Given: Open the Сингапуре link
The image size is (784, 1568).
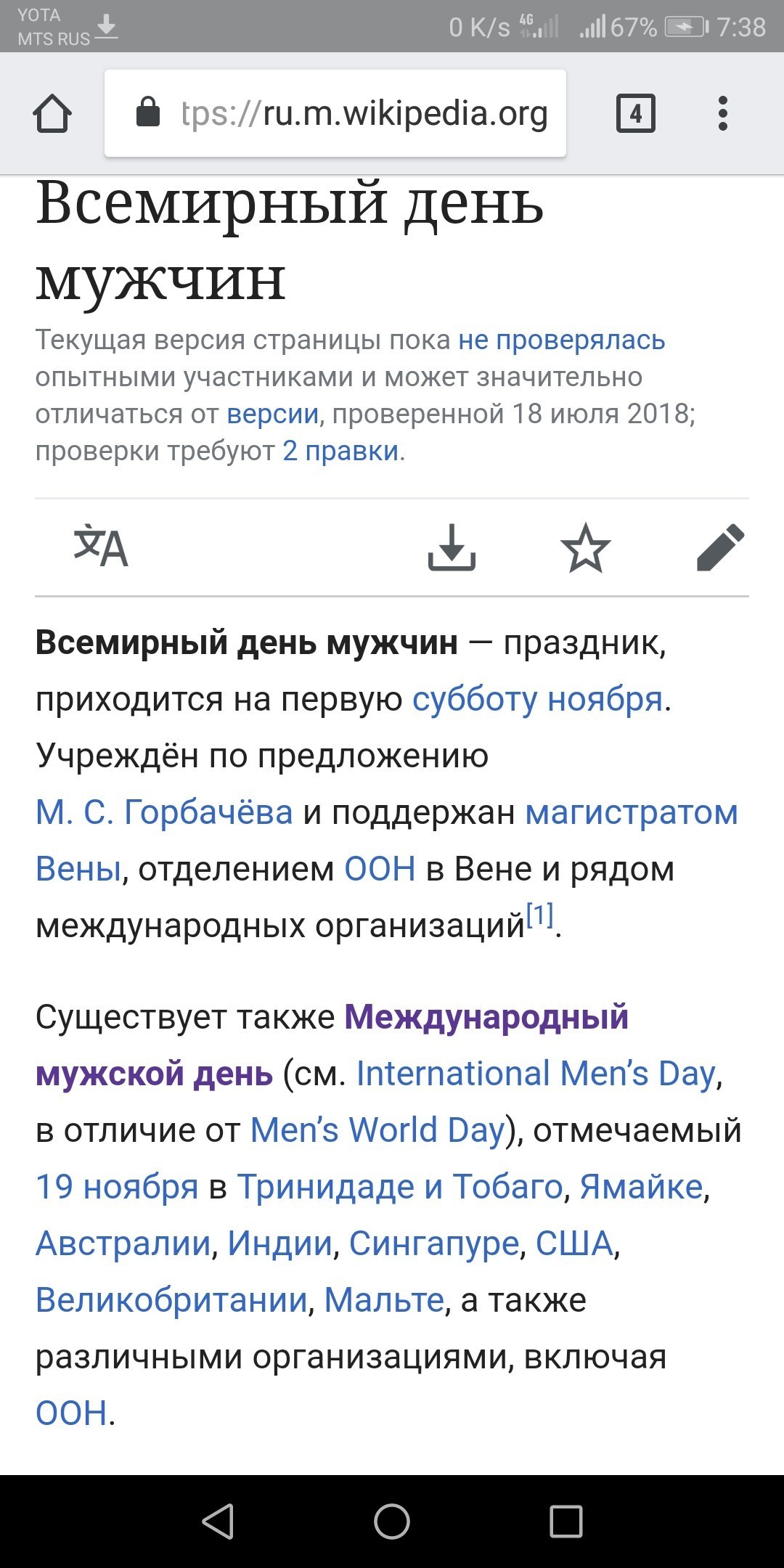Looking at the screenshot, I should point(434,1244).
